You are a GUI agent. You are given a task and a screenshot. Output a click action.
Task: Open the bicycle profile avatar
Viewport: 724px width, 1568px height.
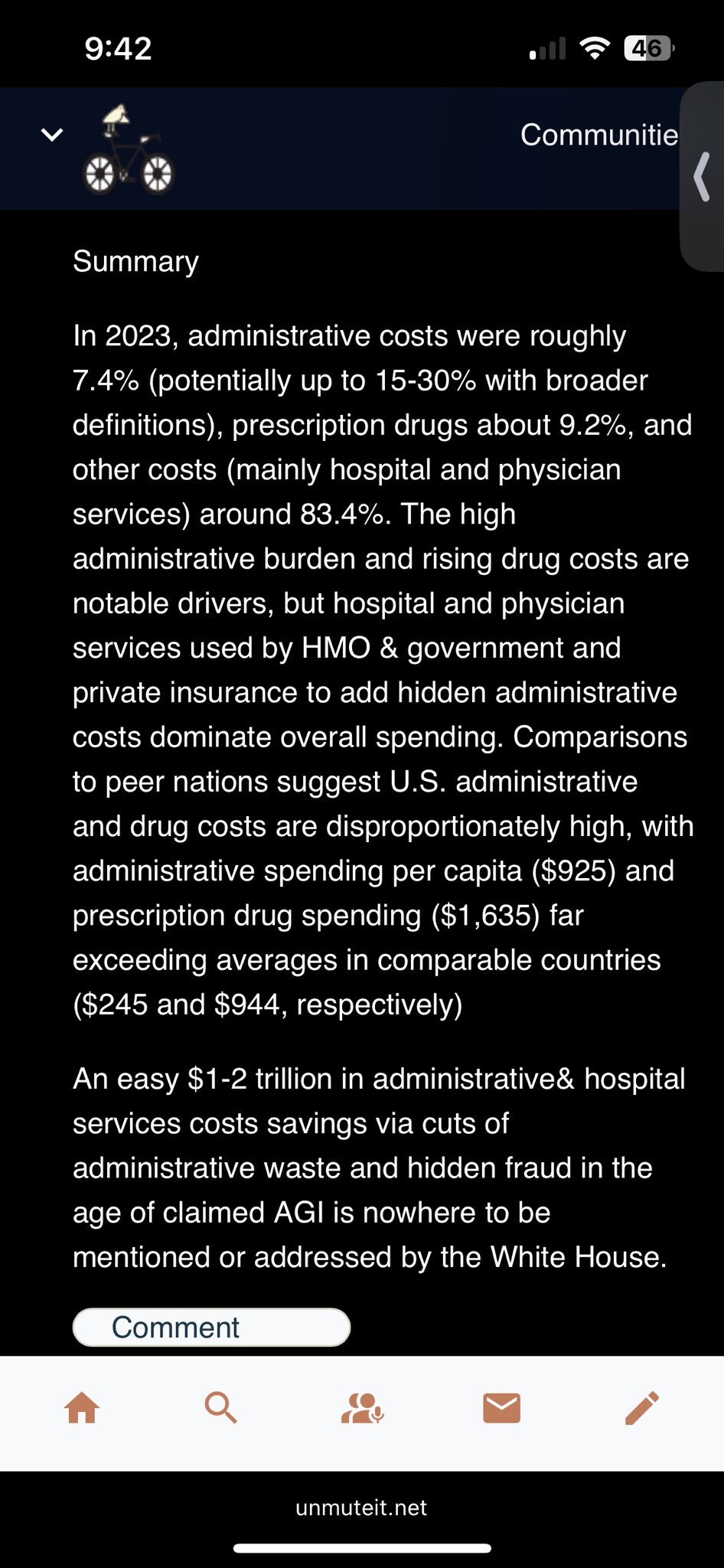[x=129, y=150]
